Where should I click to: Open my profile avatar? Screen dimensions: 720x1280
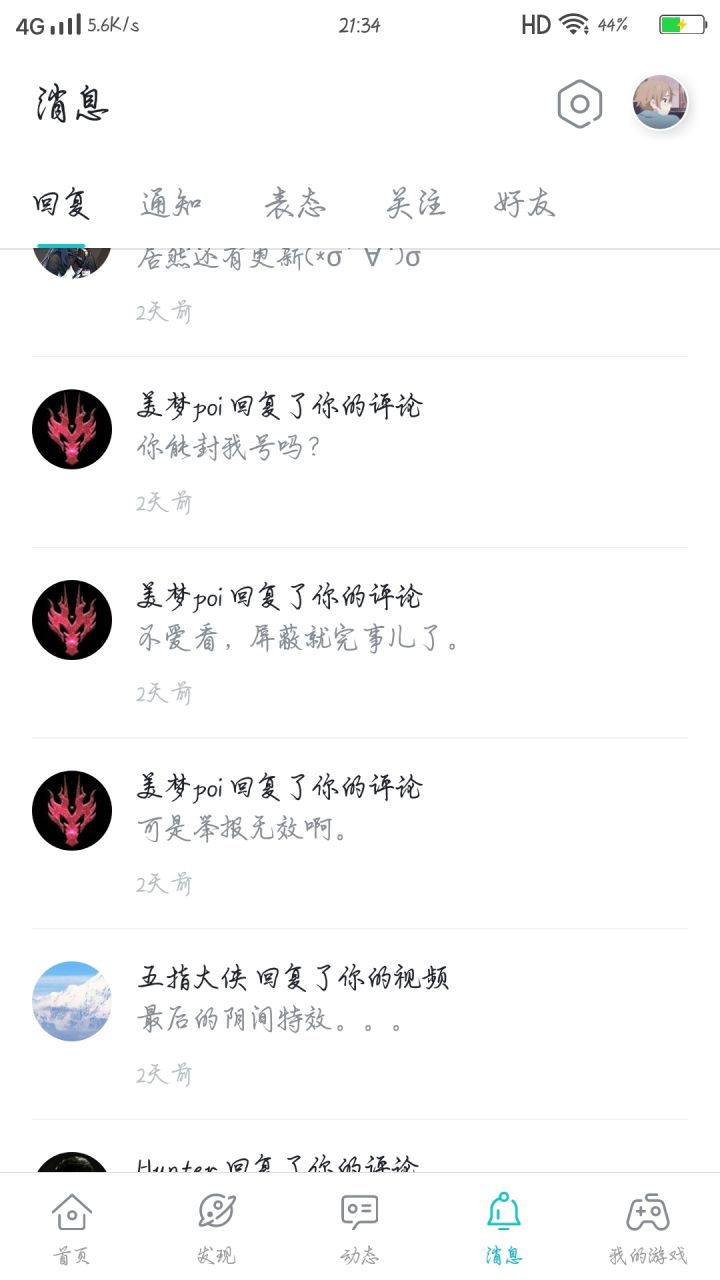(660, 102)
